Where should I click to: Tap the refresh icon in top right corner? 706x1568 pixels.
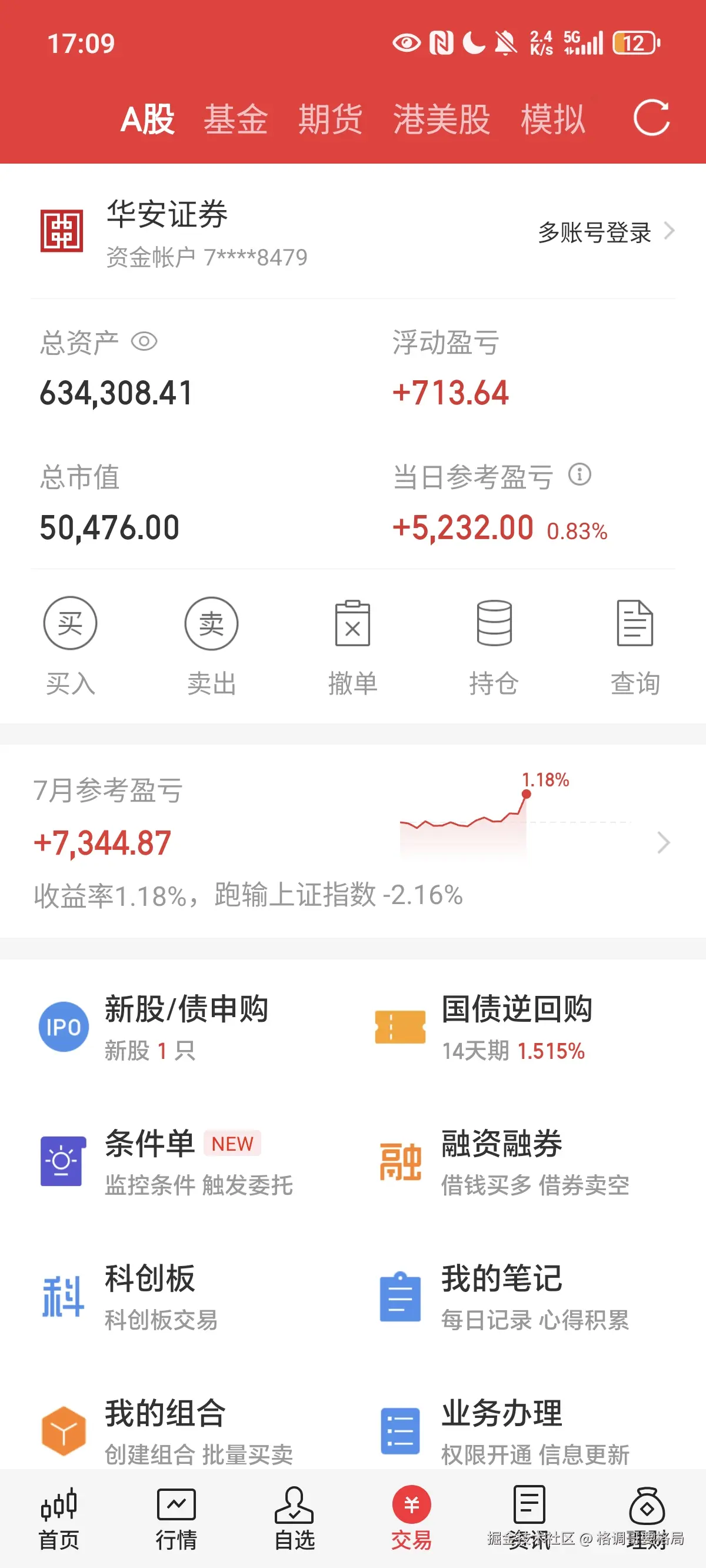tap(652, 119)
